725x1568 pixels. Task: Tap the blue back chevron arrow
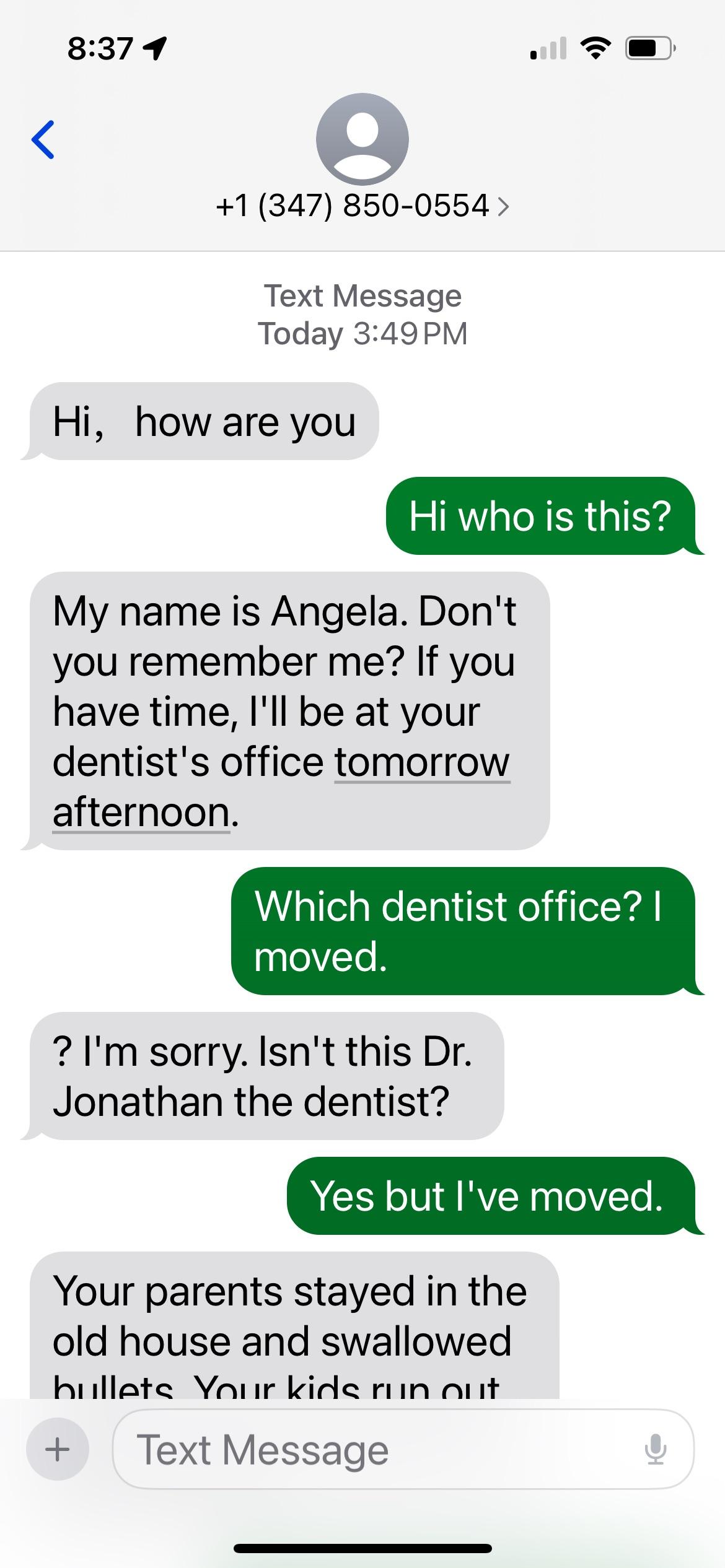click(43, 139)
